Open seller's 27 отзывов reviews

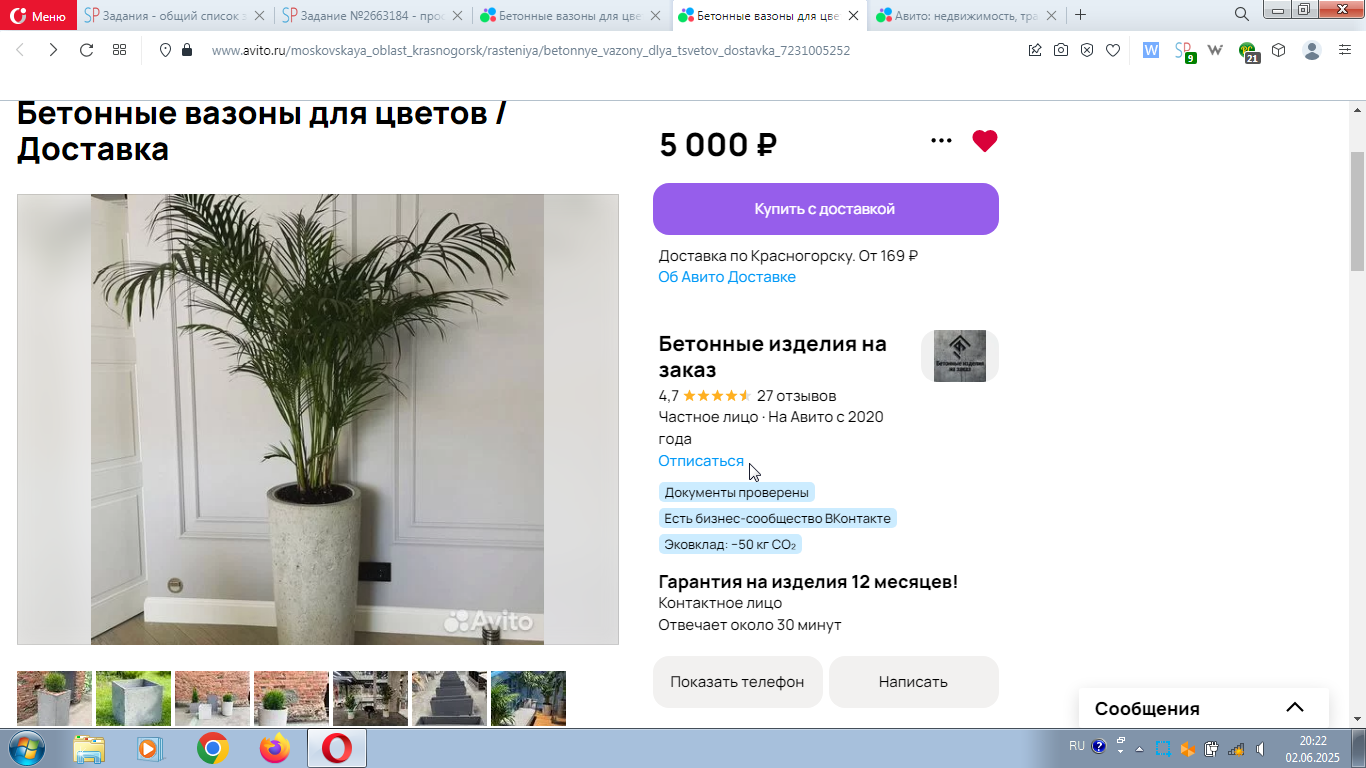coord(796,396)
